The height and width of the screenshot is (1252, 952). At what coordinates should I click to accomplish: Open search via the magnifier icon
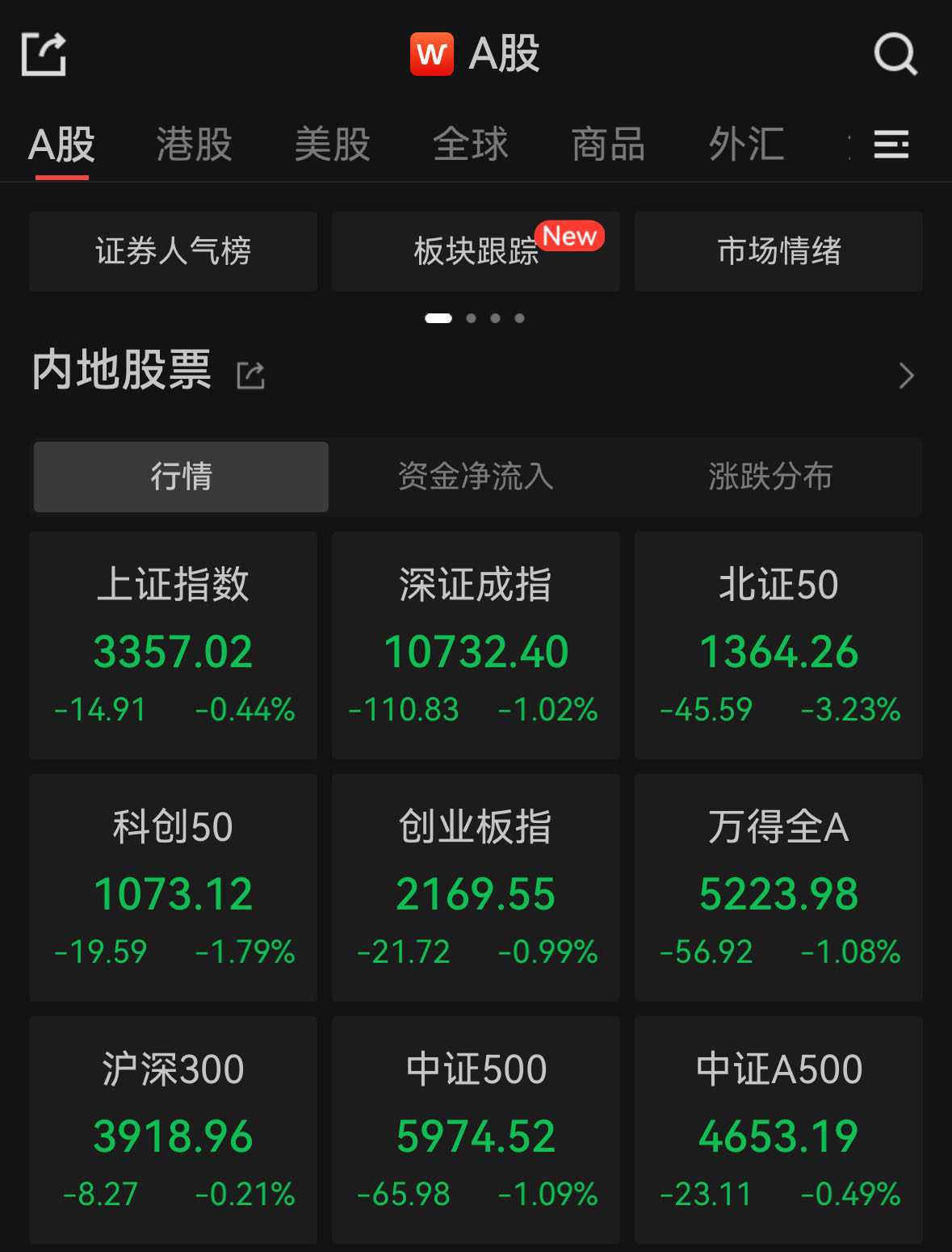(894, 54)
